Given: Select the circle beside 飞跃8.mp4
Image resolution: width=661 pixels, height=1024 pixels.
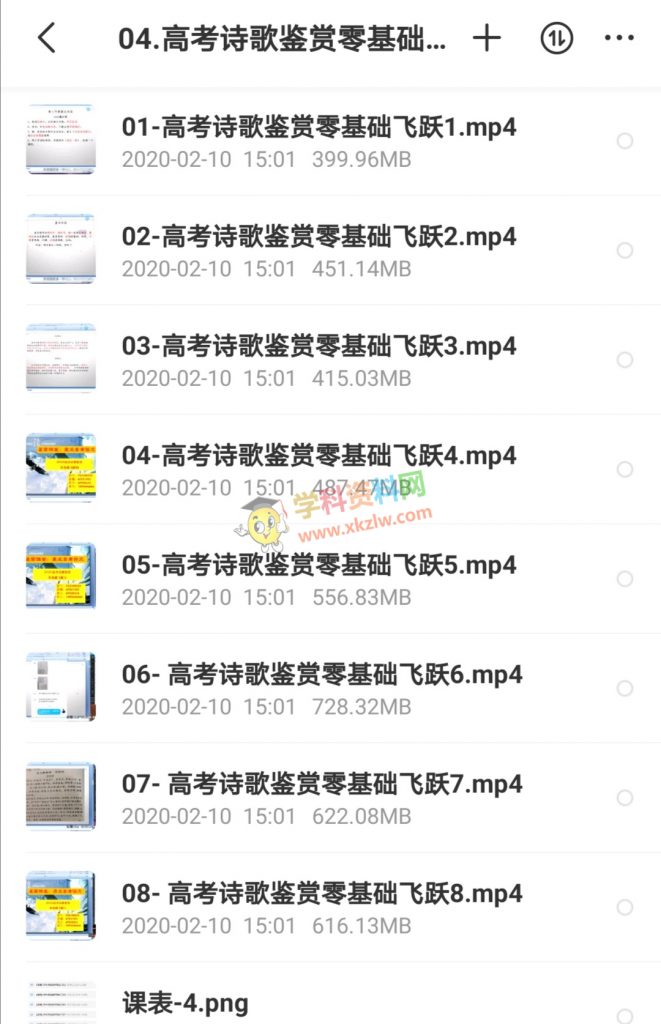Looking at the screenshot, I should 625,907.
